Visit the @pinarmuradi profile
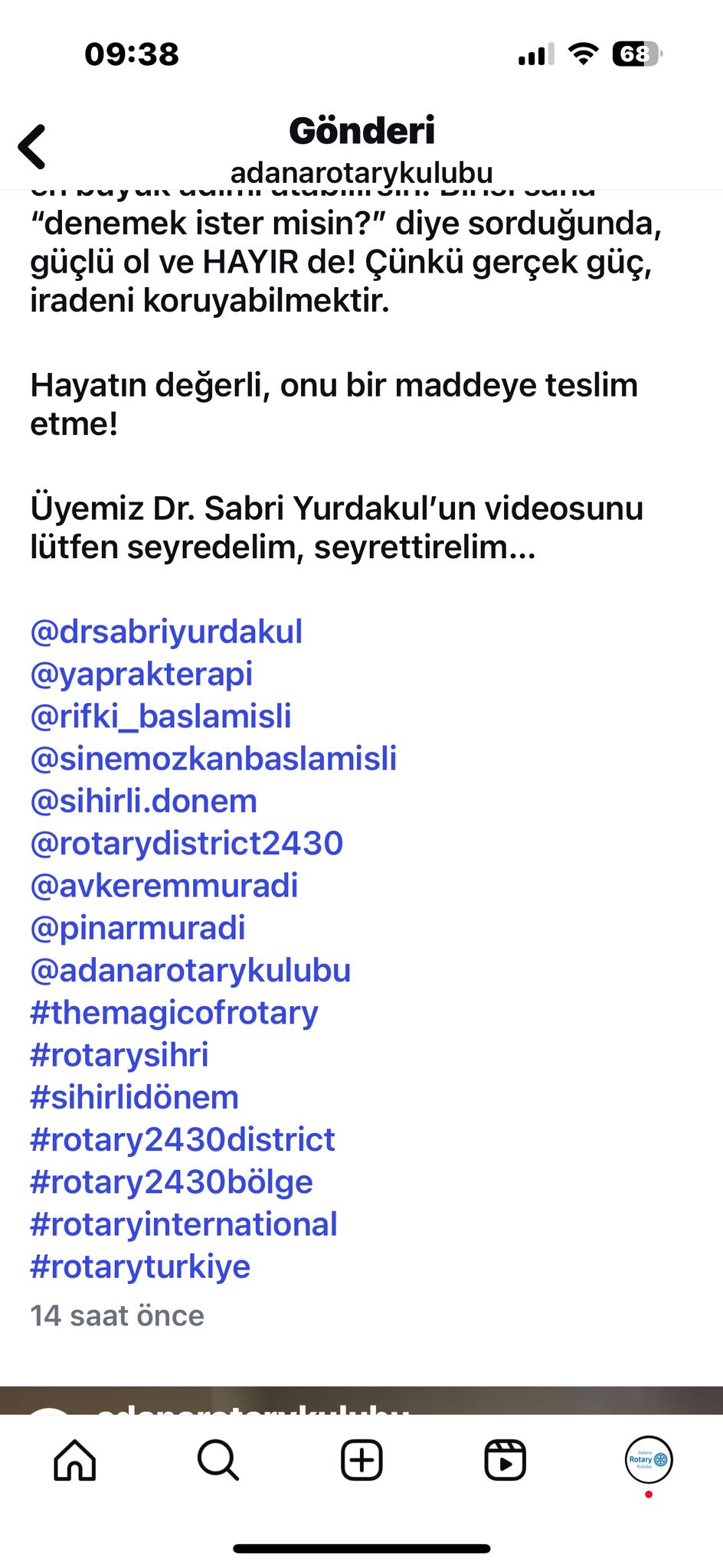723x1568 pixels. coord(138,928)
